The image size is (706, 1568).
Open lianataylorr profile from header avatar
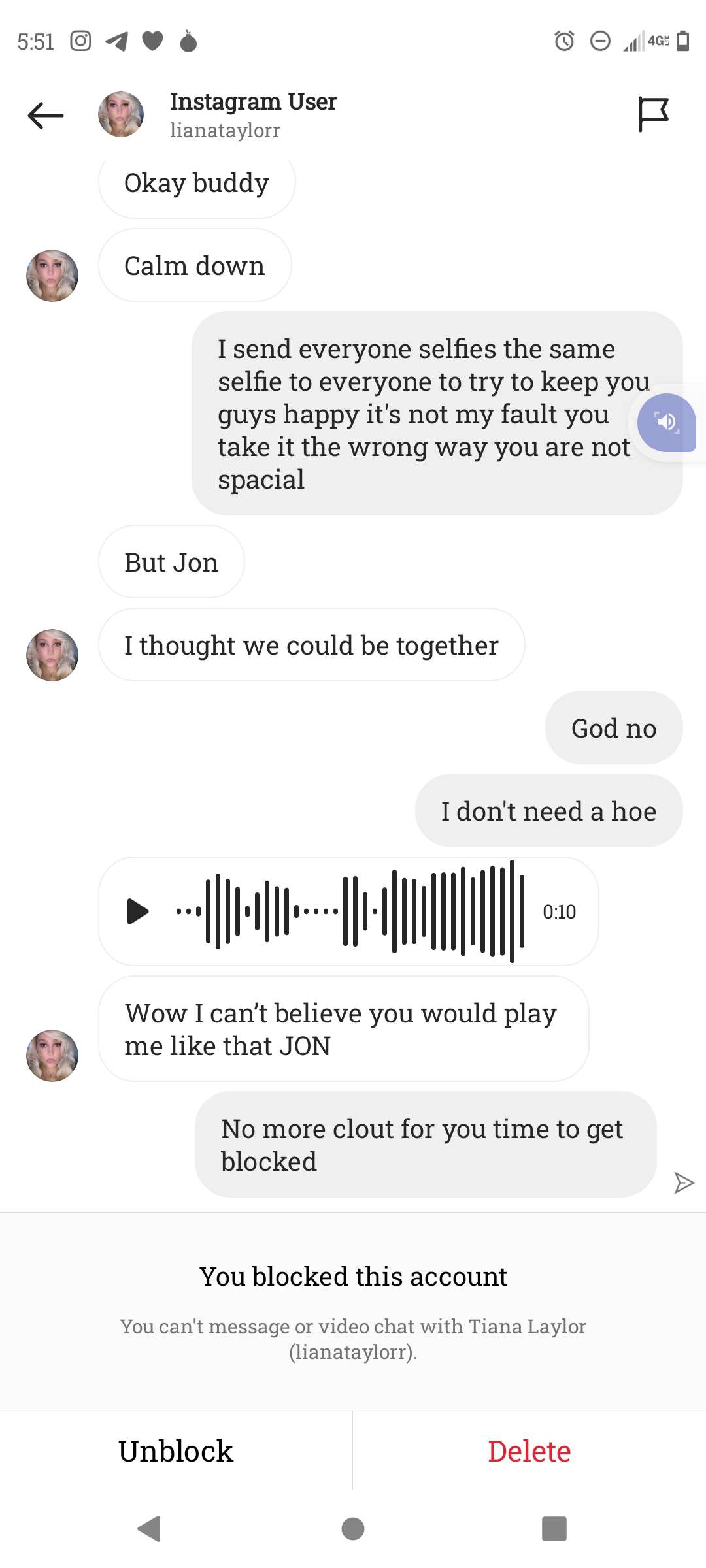(x=121, y=114)
